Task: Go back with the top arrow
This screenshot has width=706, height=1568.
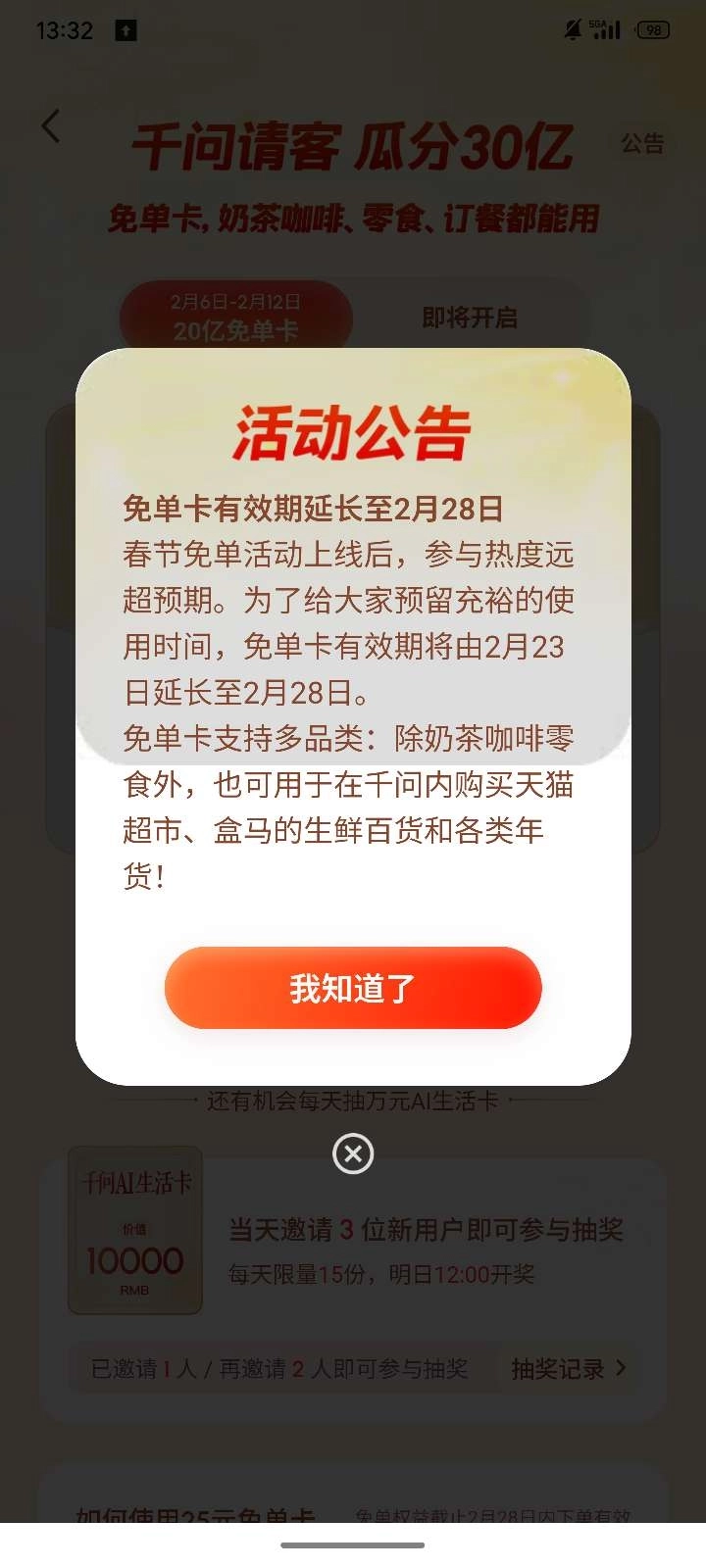Action: (x=51, y=126)
